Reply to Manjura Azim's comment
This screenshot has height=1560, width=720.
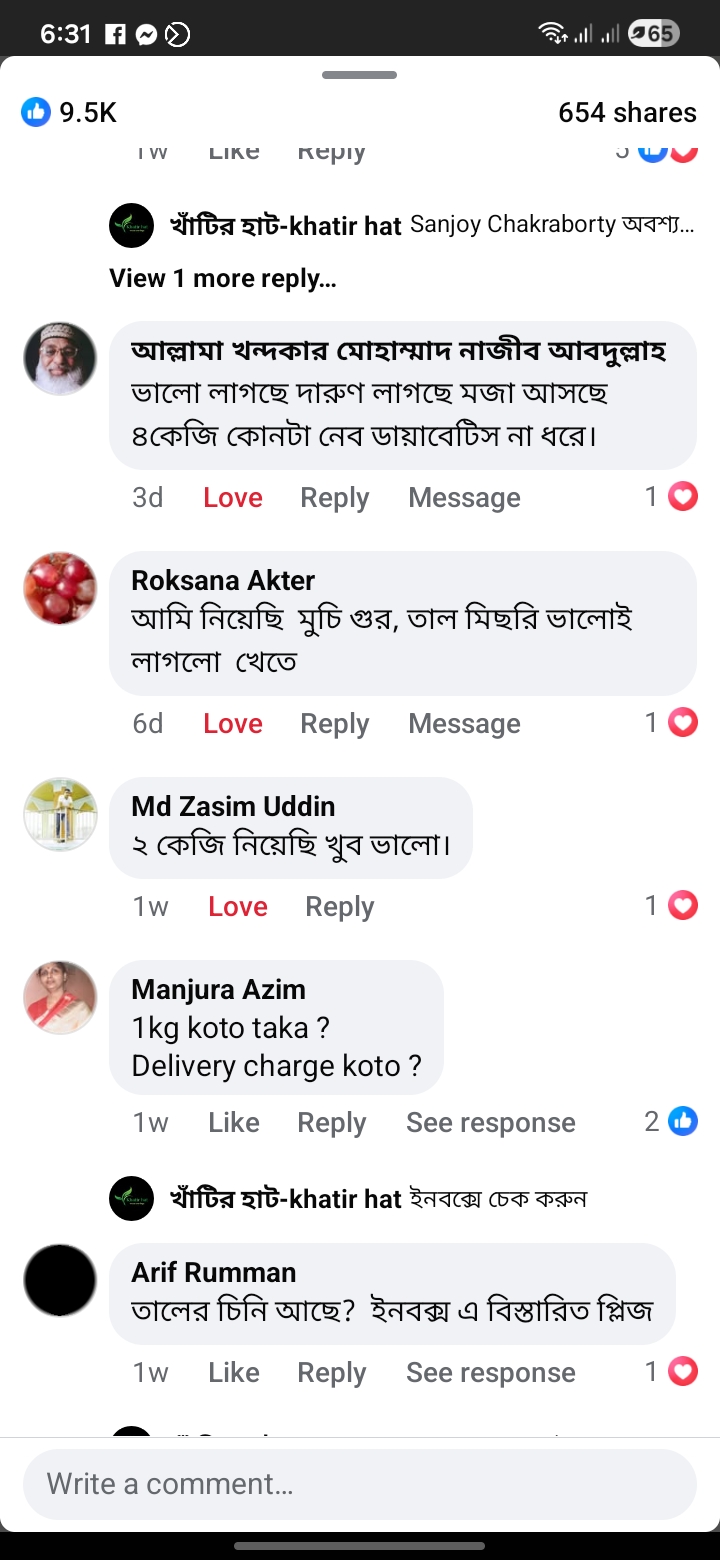point(331,1122)
